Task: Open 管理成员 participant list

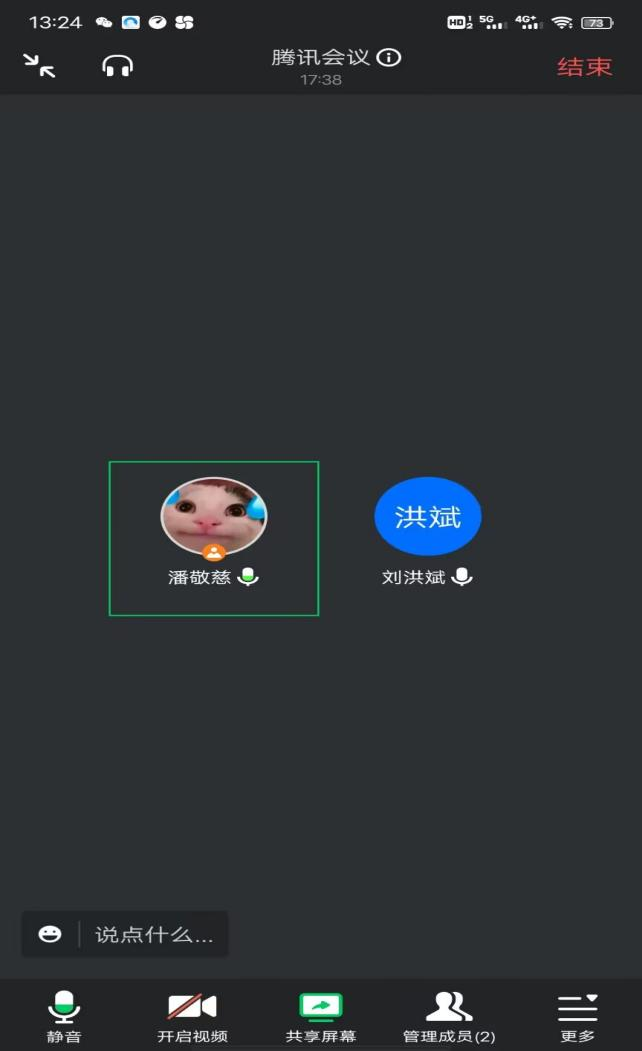Action: pos(449,1015)
